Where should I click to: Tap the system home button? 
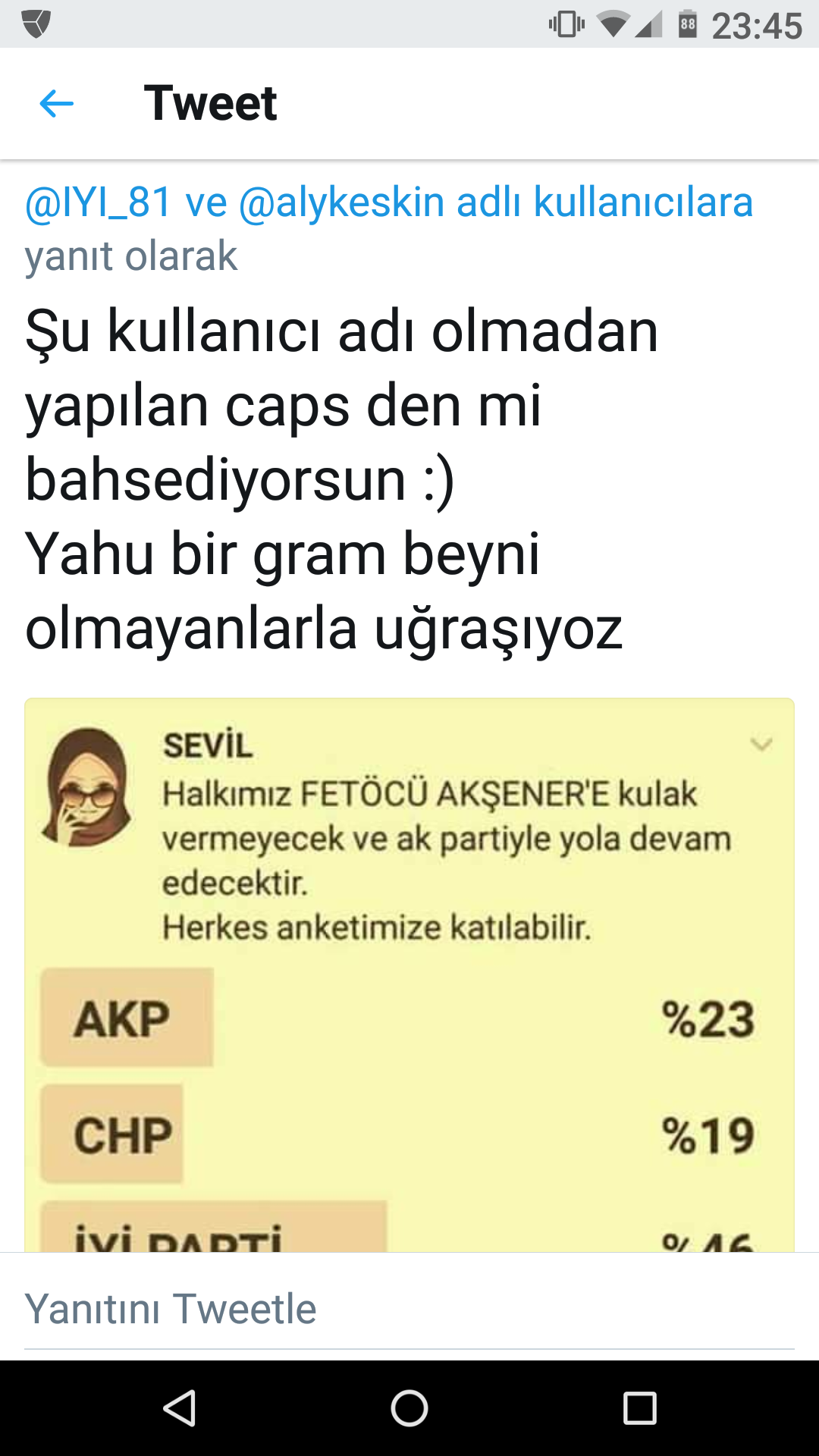pos(409,1409)
